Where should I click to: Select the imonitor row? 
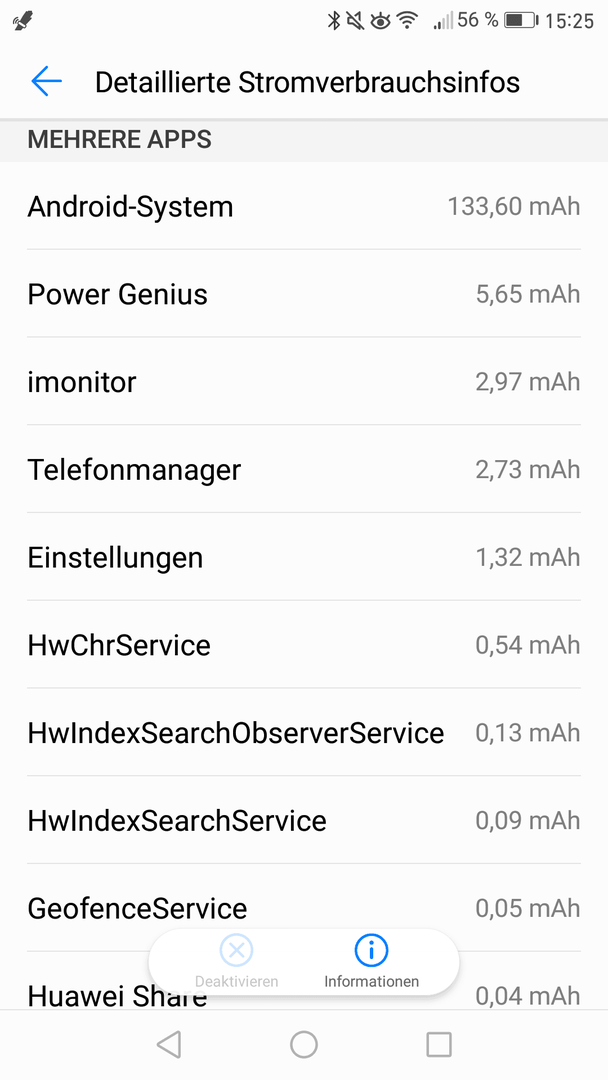[x=304, y=382]
